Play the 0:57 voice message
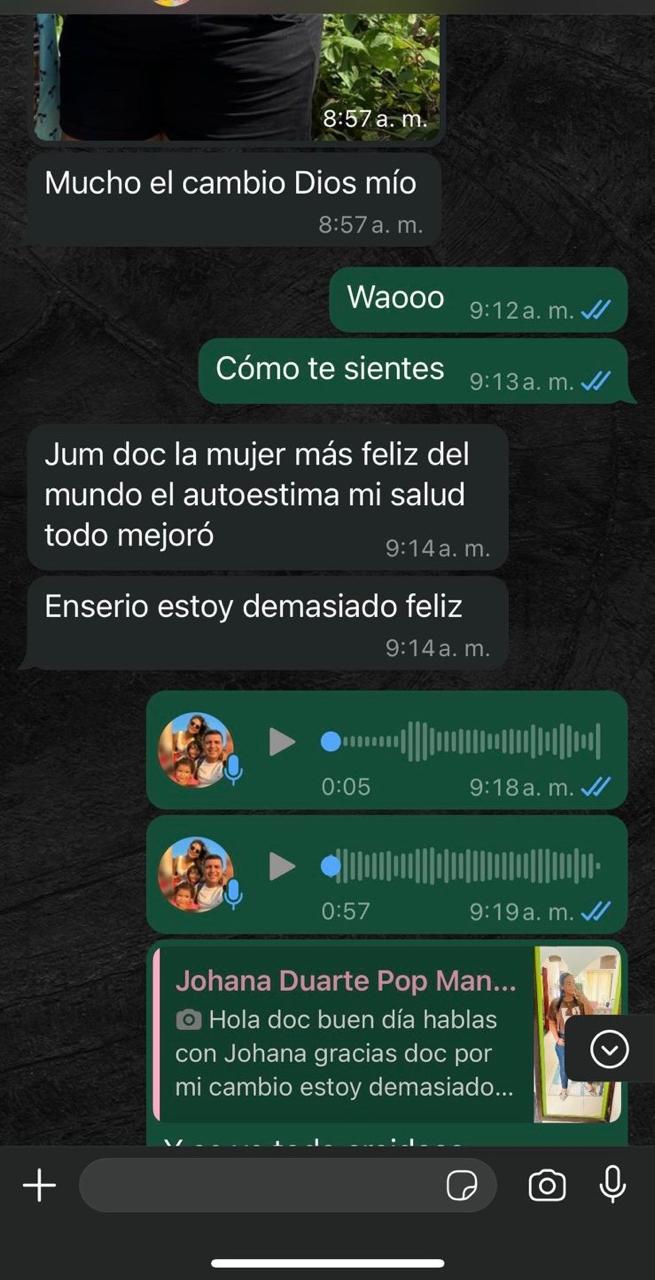Viewport: 655px width, 1280px height. 282,866
